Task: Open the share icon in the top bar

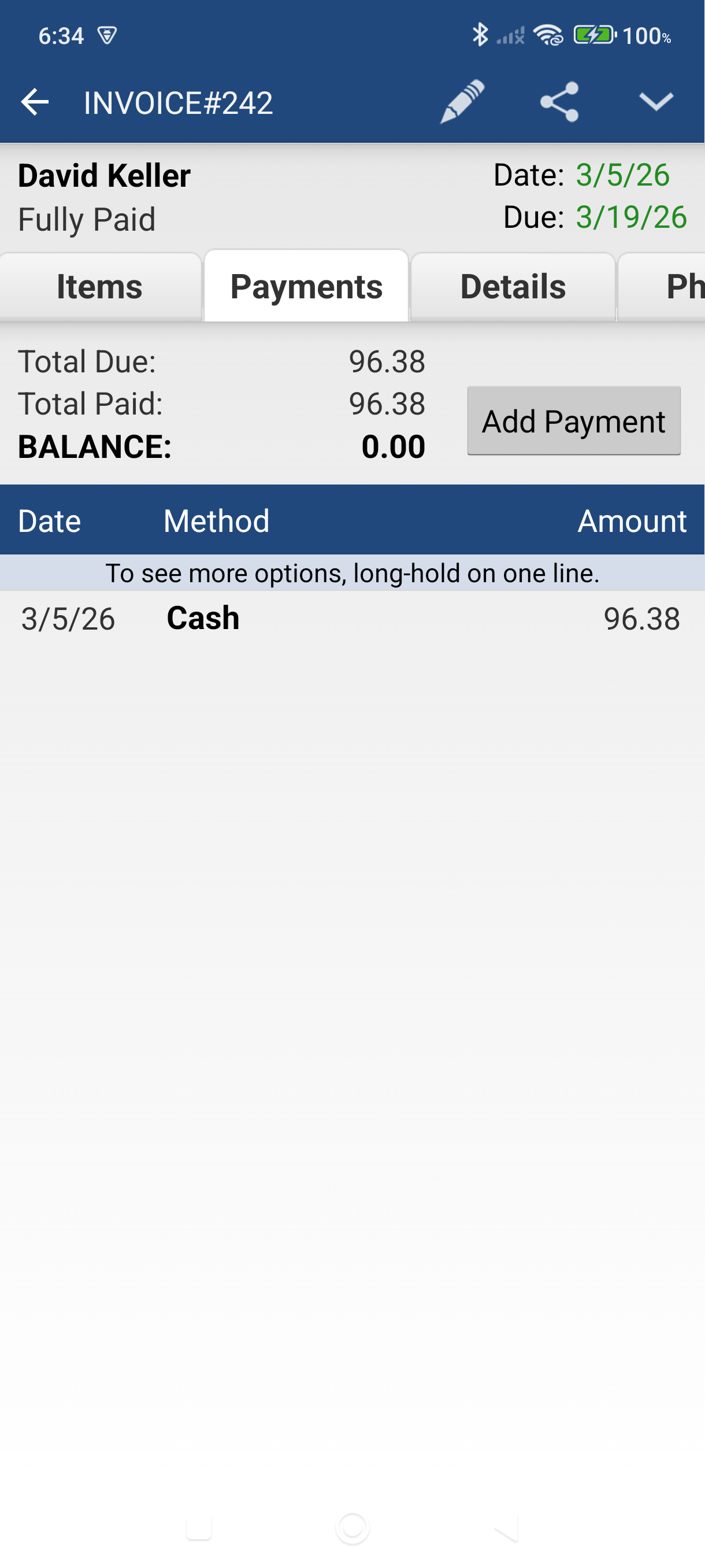Action: pos(558,102)
